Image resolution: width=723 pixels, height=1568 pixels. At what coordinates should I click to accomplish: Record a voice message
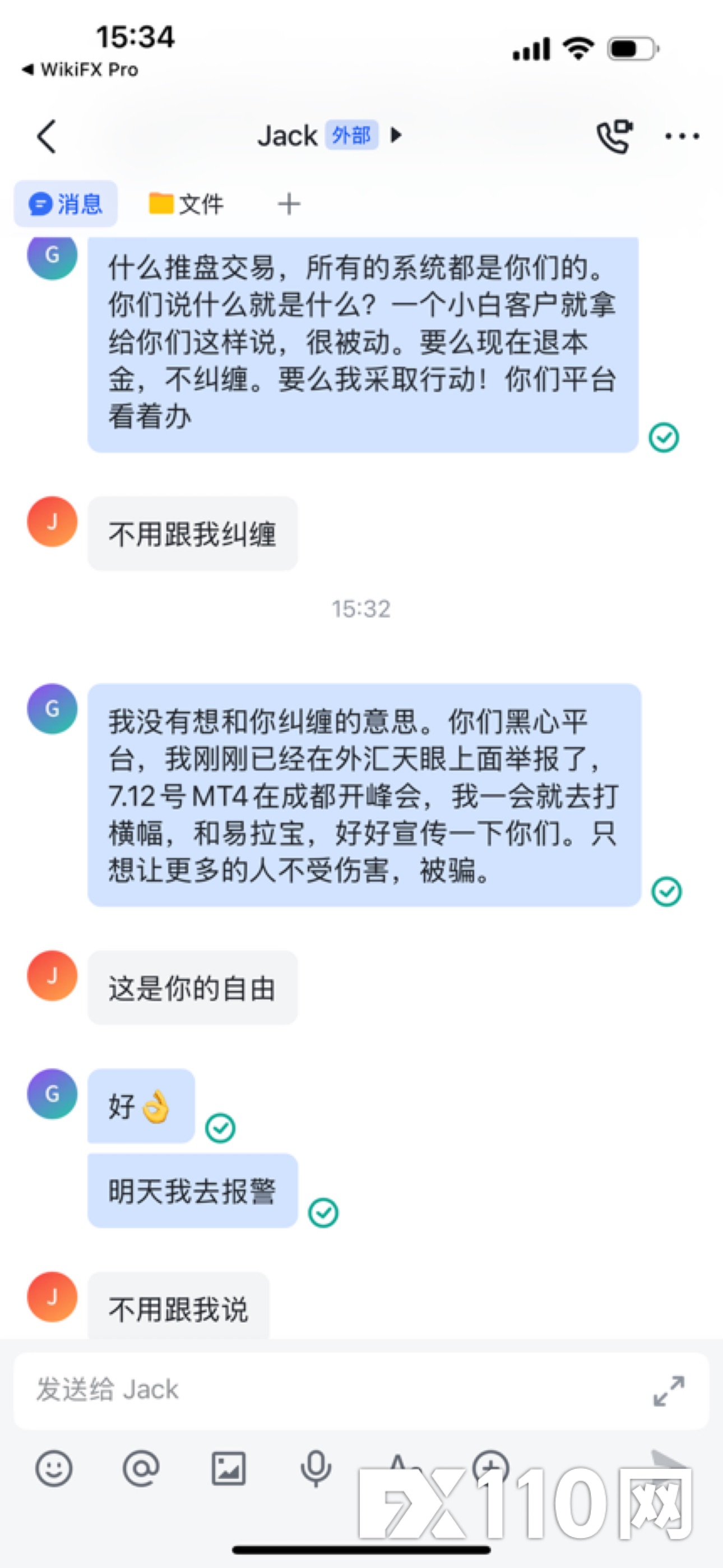(316, 1468)
